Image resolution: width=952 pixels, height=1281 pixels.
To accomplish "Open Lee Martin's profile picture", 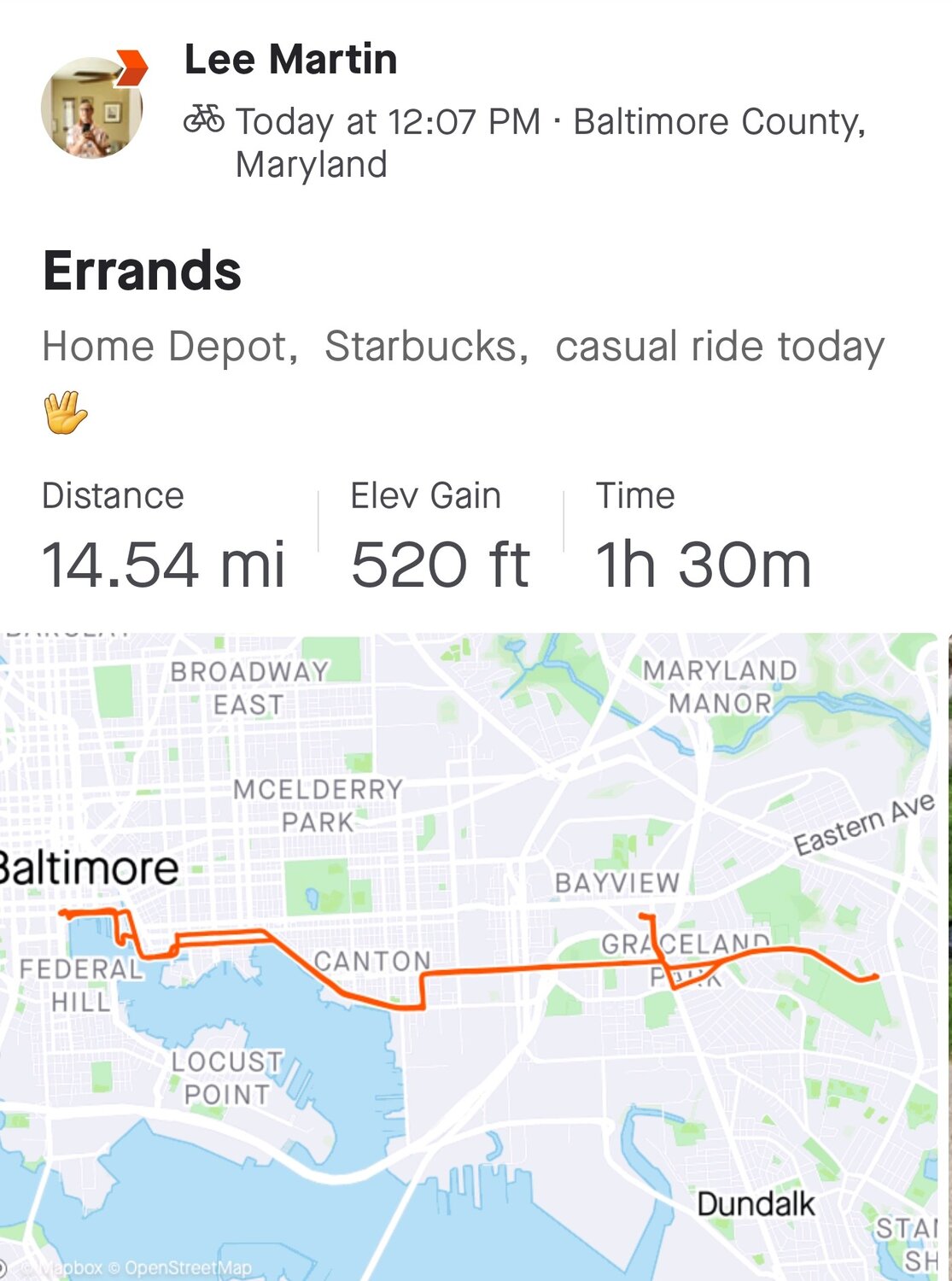I will pyautogui.click(x=92, y=108).
